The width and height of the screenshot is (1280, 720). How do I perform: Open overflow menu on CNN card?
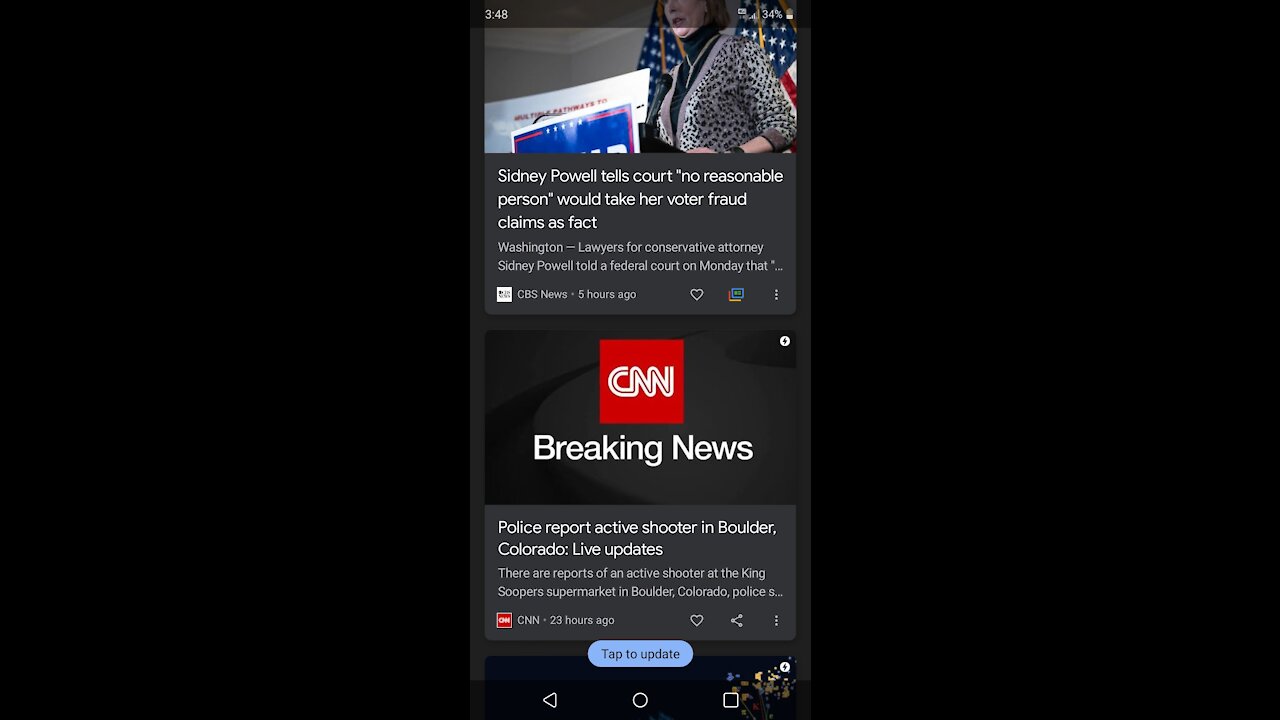coord(776,620)
